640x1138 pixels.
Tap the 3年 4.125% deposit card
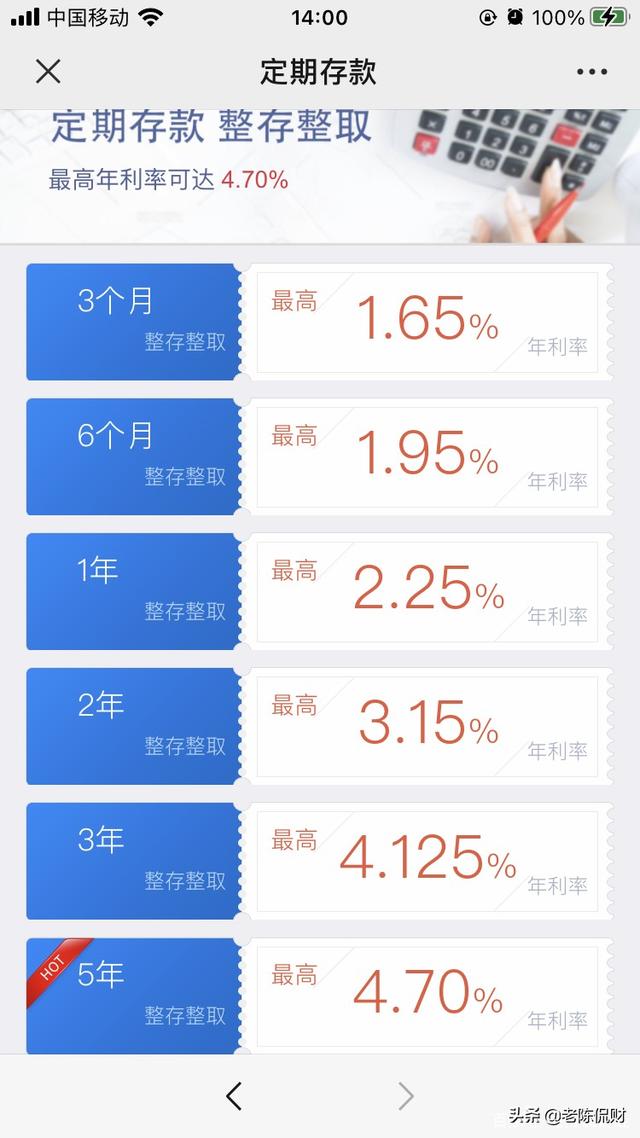[320, 861]
